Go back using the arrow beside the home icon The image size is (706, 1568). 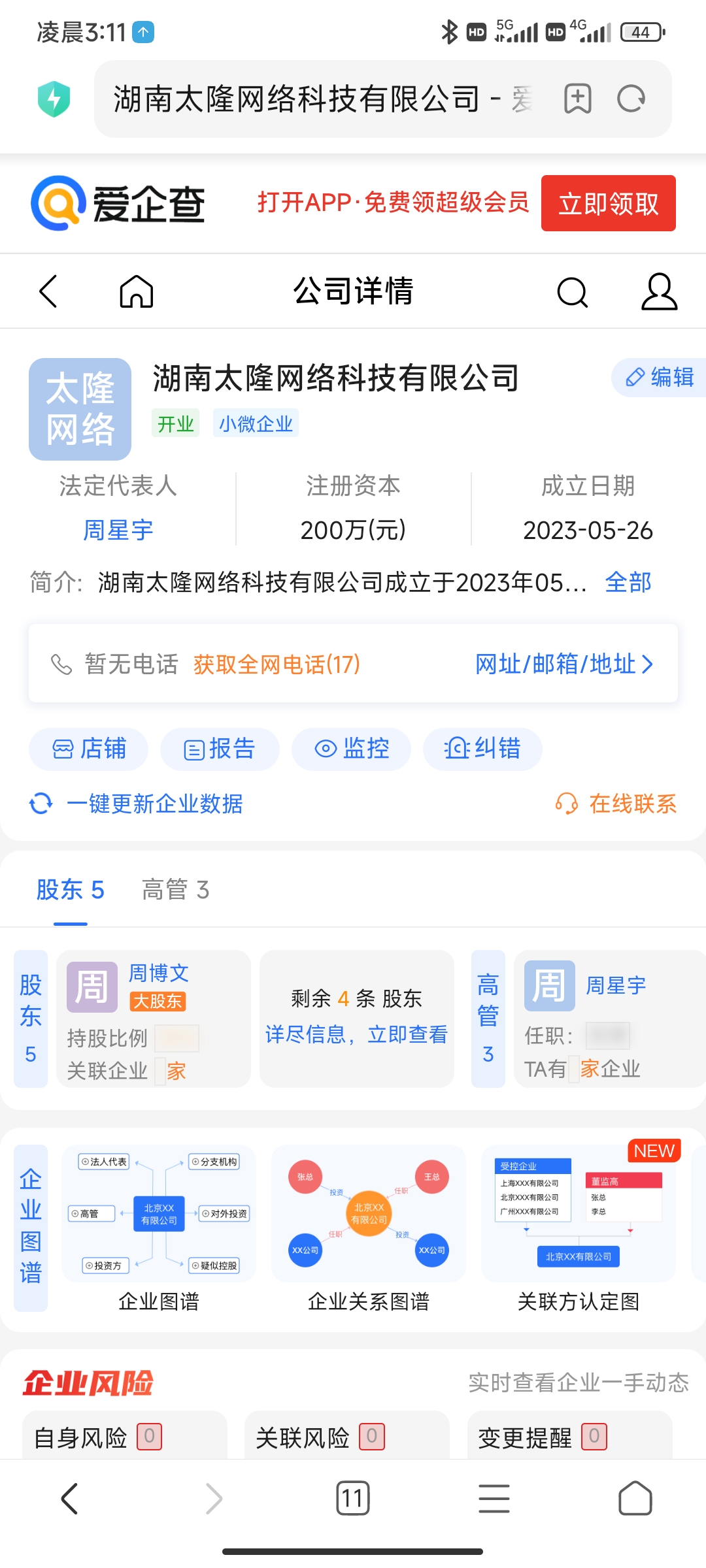[49, 291]
